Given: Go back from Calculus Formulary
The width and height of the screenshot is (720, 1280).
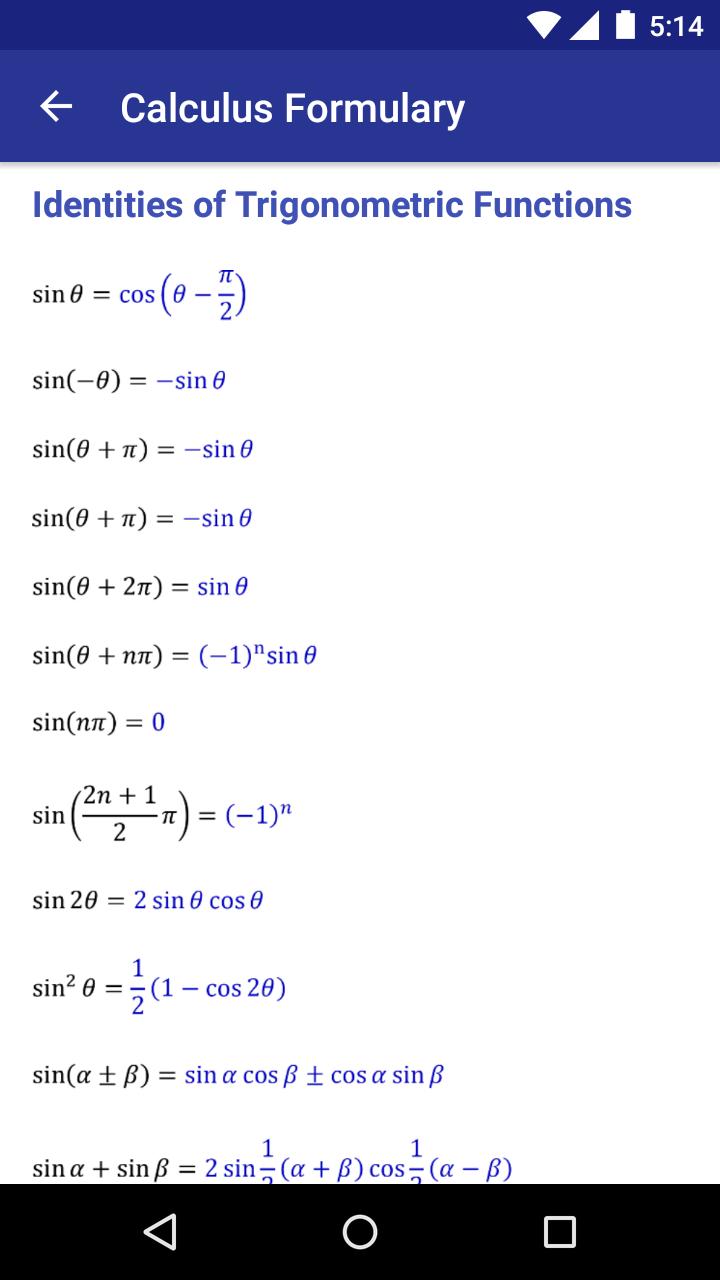Looking at the screenshot, I should click(56, 107).
